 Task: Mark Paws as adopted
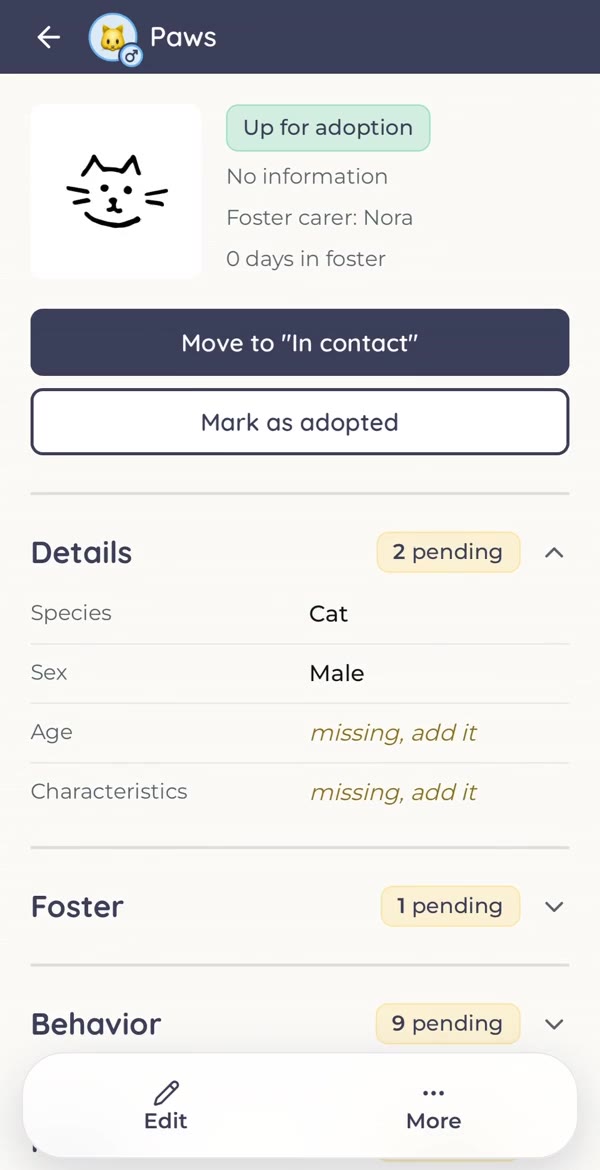point(300,422)
